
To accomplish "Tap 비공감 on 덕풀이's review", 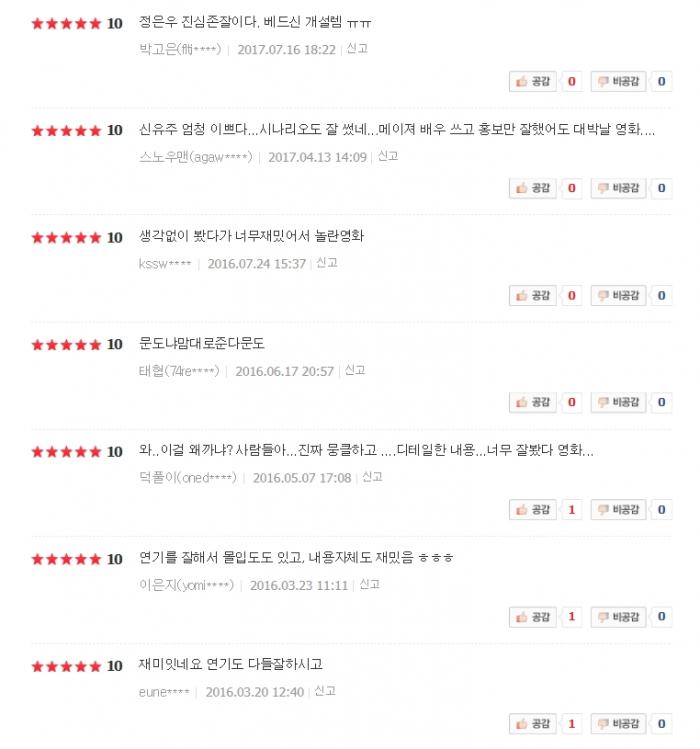I will (618, 510).
